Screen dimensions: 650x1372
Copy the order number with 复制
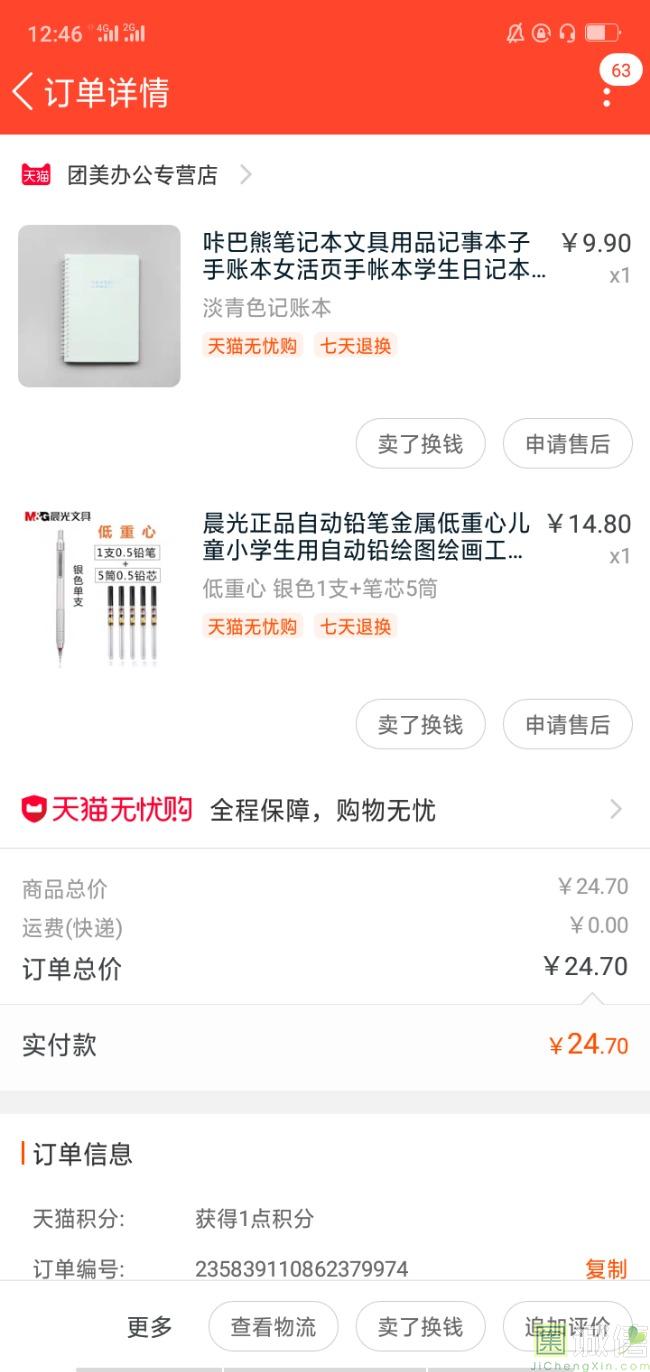605,1269
